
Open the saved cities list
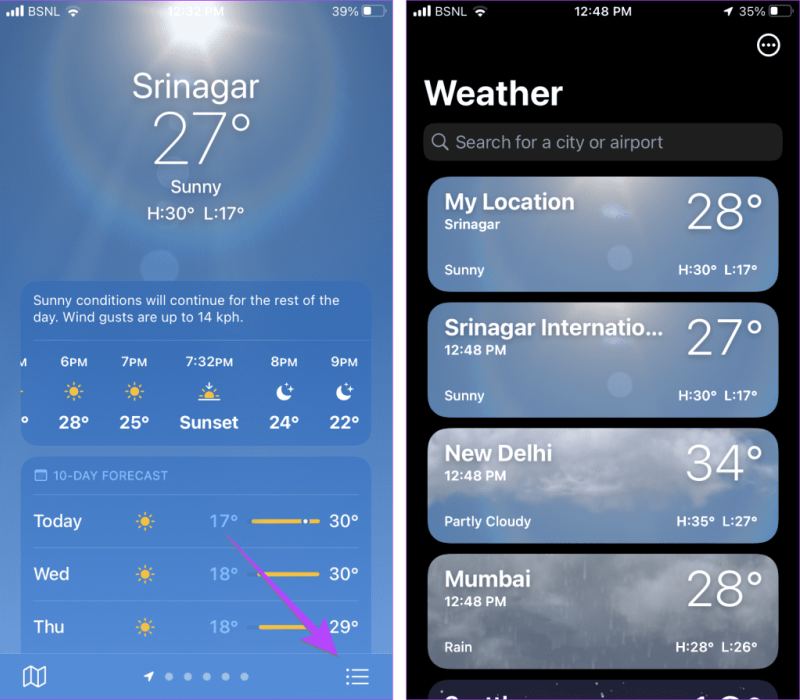(357, 677)
